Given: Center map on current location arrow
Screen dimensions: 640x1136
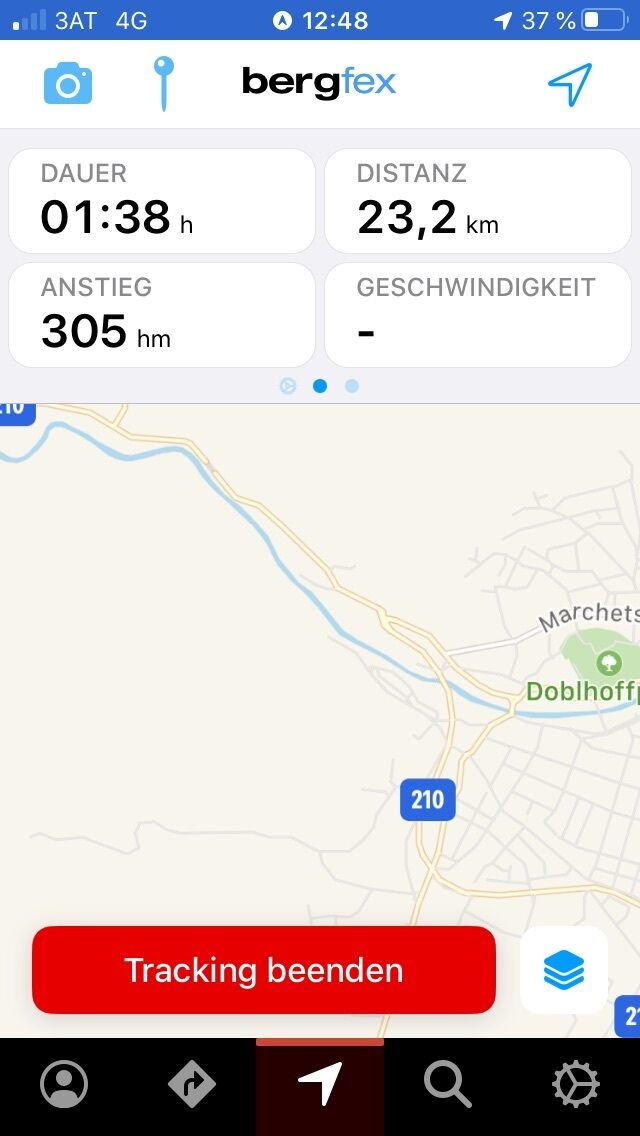Looking at the screenshot, I should click(x=570, y=84).
